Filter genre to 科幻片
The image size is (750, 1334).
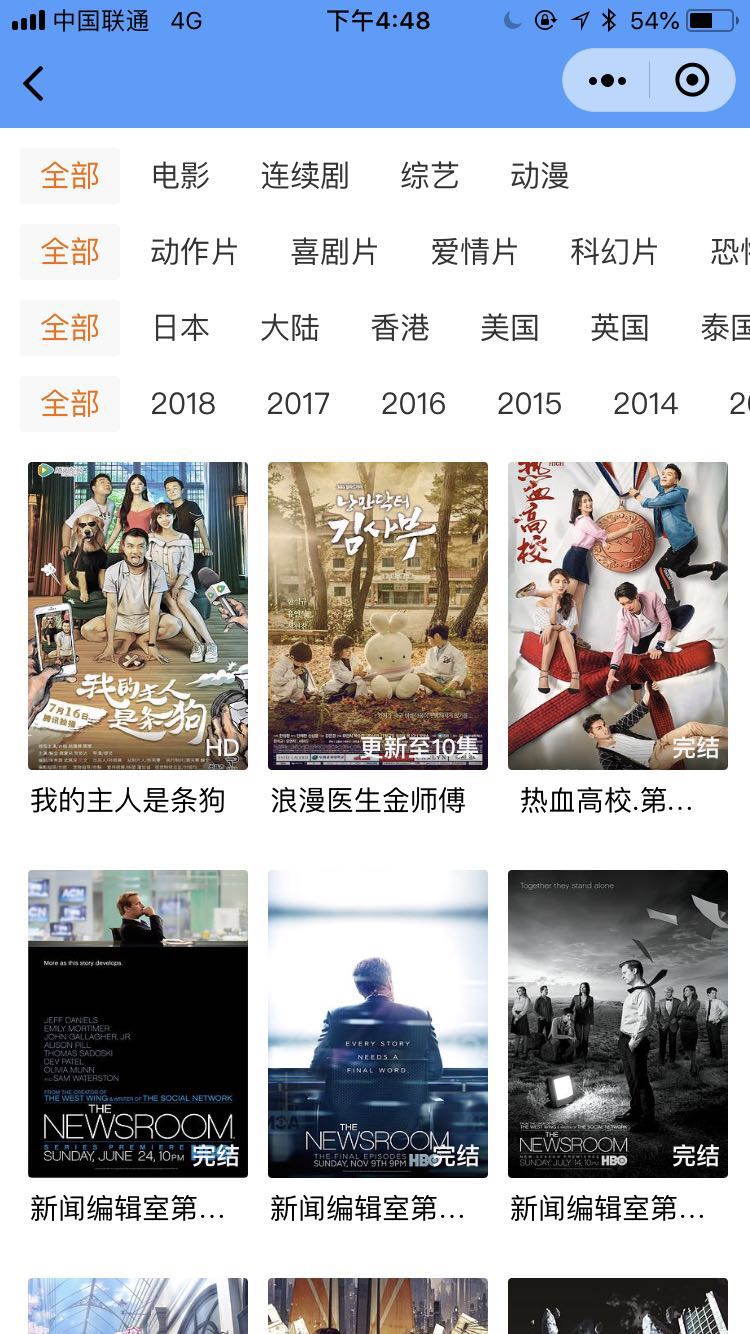pos(614,252)
